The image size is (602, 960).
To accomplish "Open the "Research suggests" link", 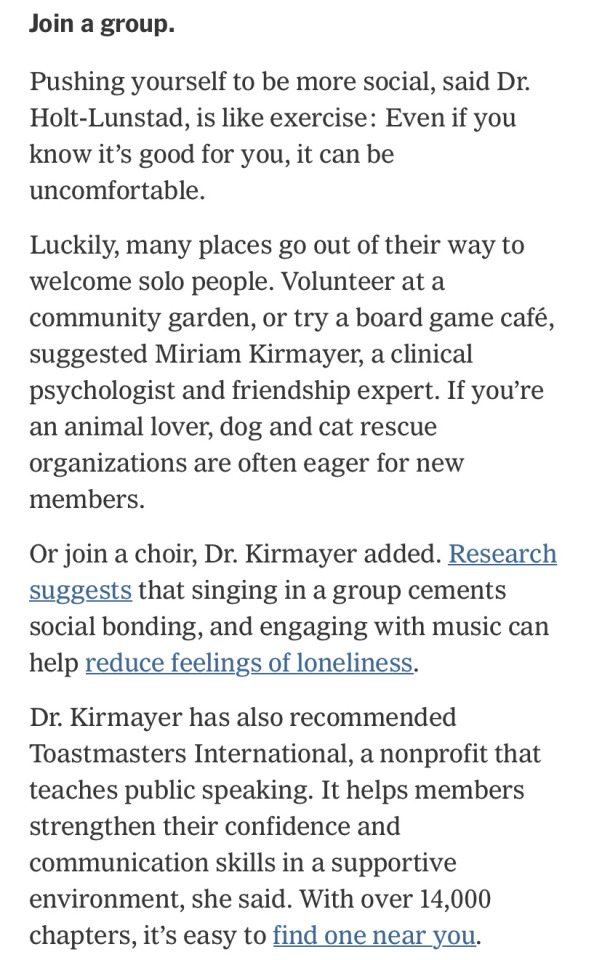I will pos(502,554).
